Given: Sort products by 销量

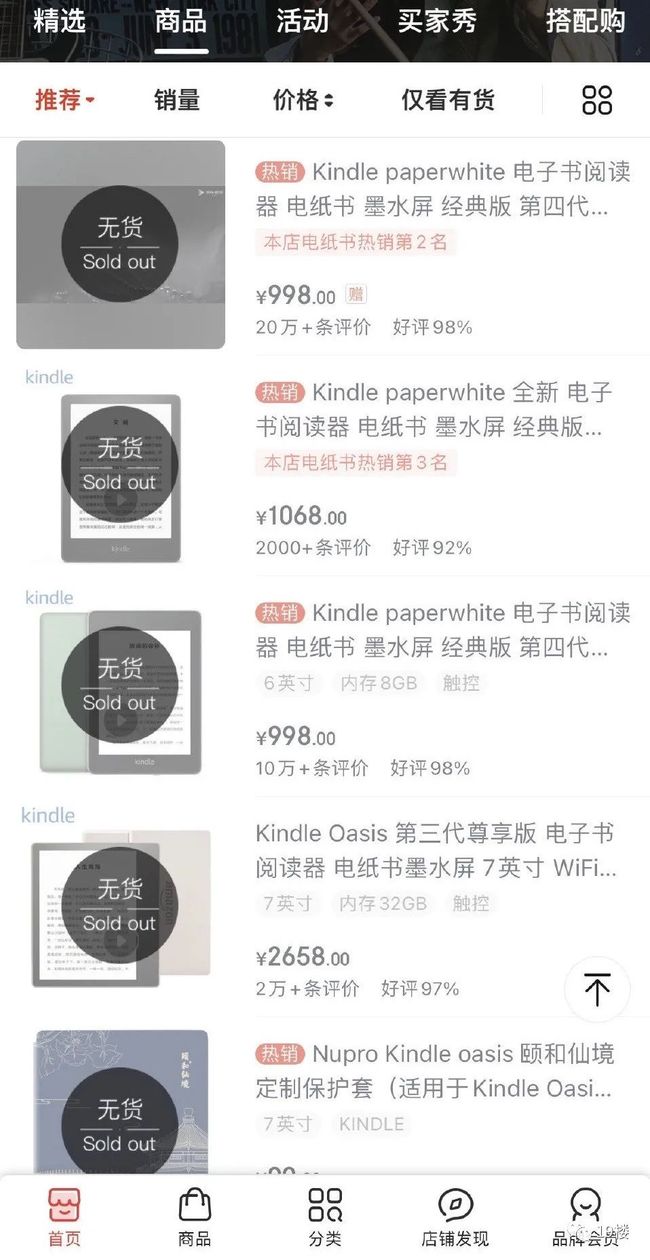Looking at the screenshot, I should [177, 100].
